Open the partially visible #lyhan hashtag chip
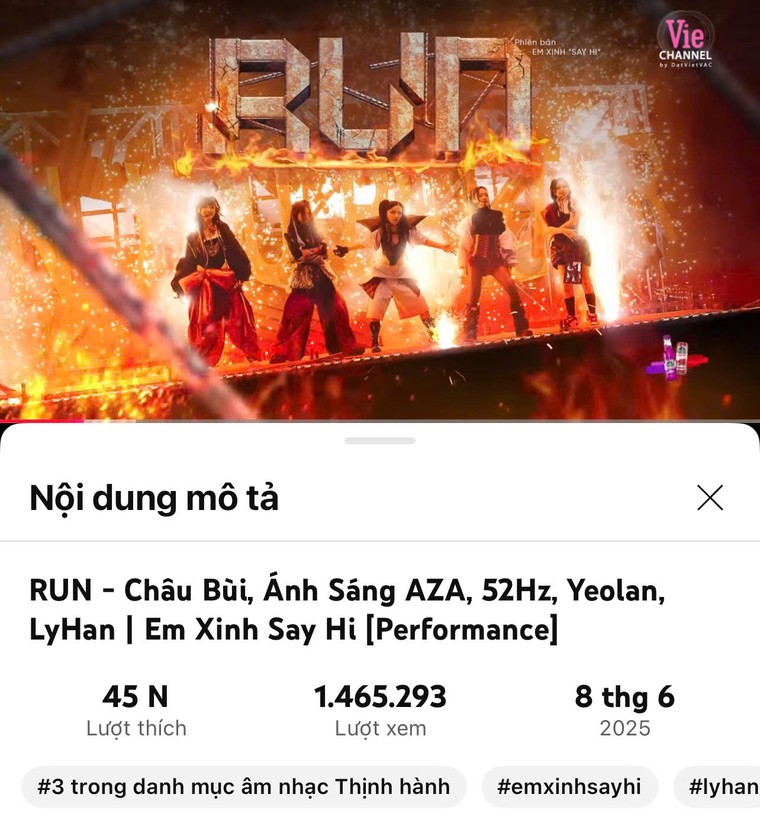 (722, 787)
